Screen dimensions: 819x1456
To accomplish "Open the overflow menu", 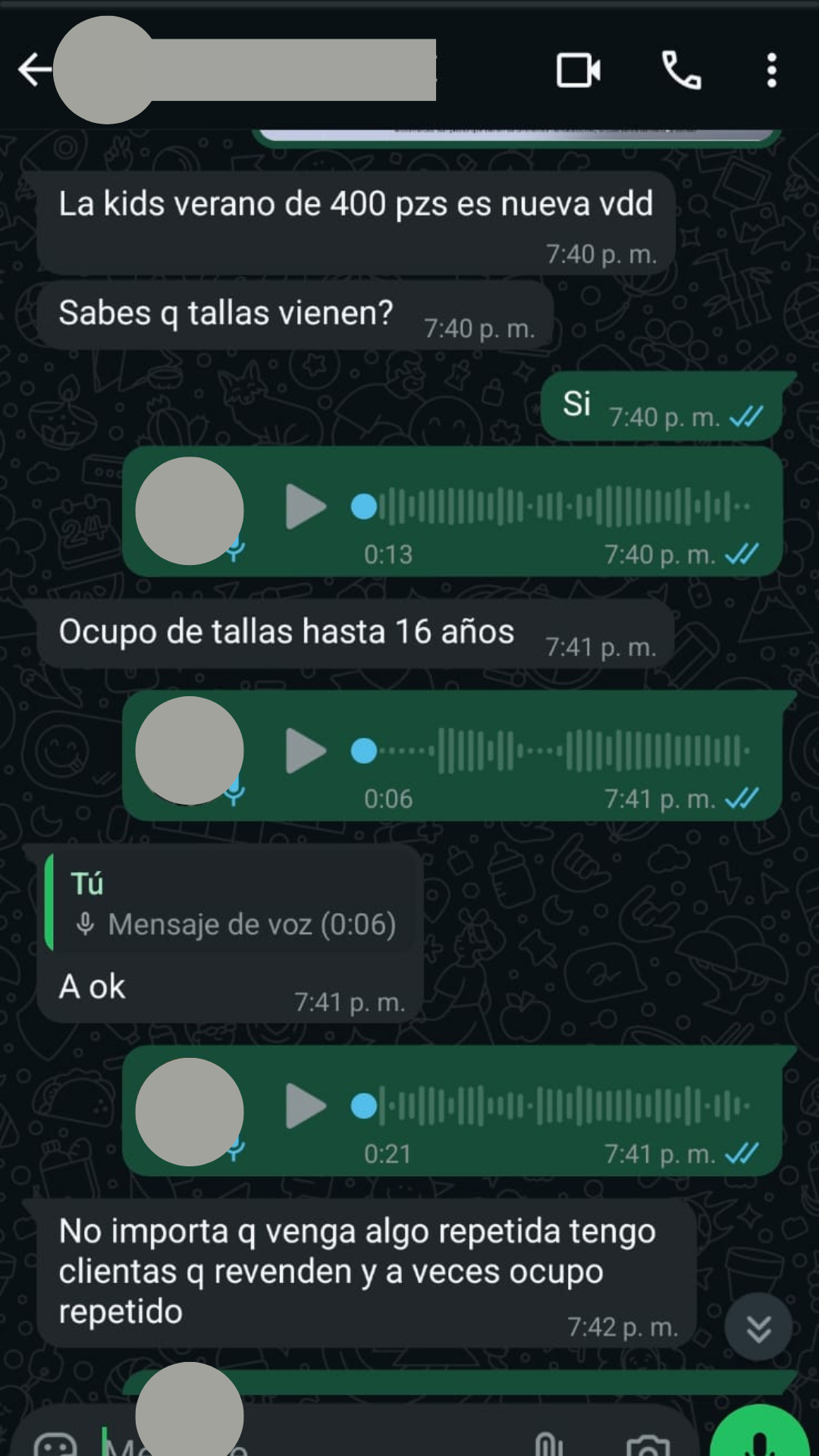I will click(x=771, y=71).
